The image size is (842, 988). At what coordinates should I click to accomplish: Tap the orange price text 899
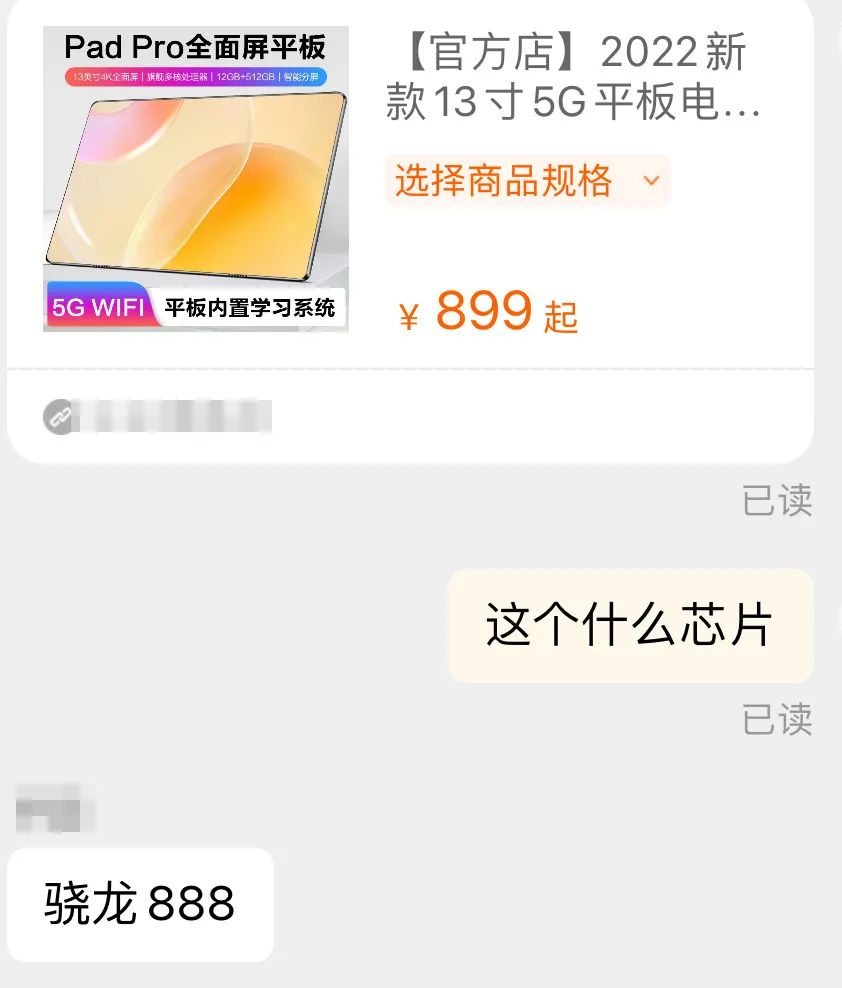484,313
